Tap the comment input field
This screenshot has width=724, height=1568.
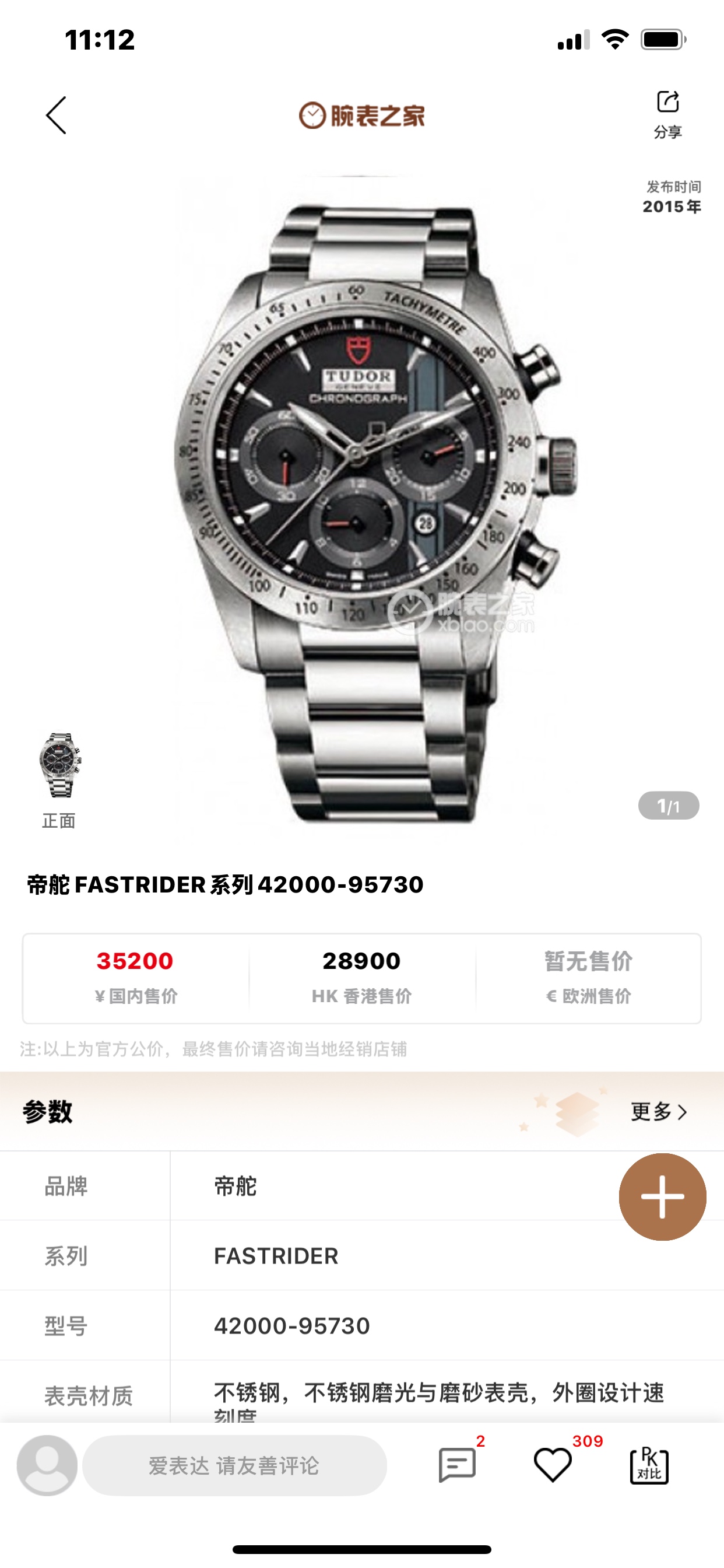pyautogui.click(x=234, y=1465)
